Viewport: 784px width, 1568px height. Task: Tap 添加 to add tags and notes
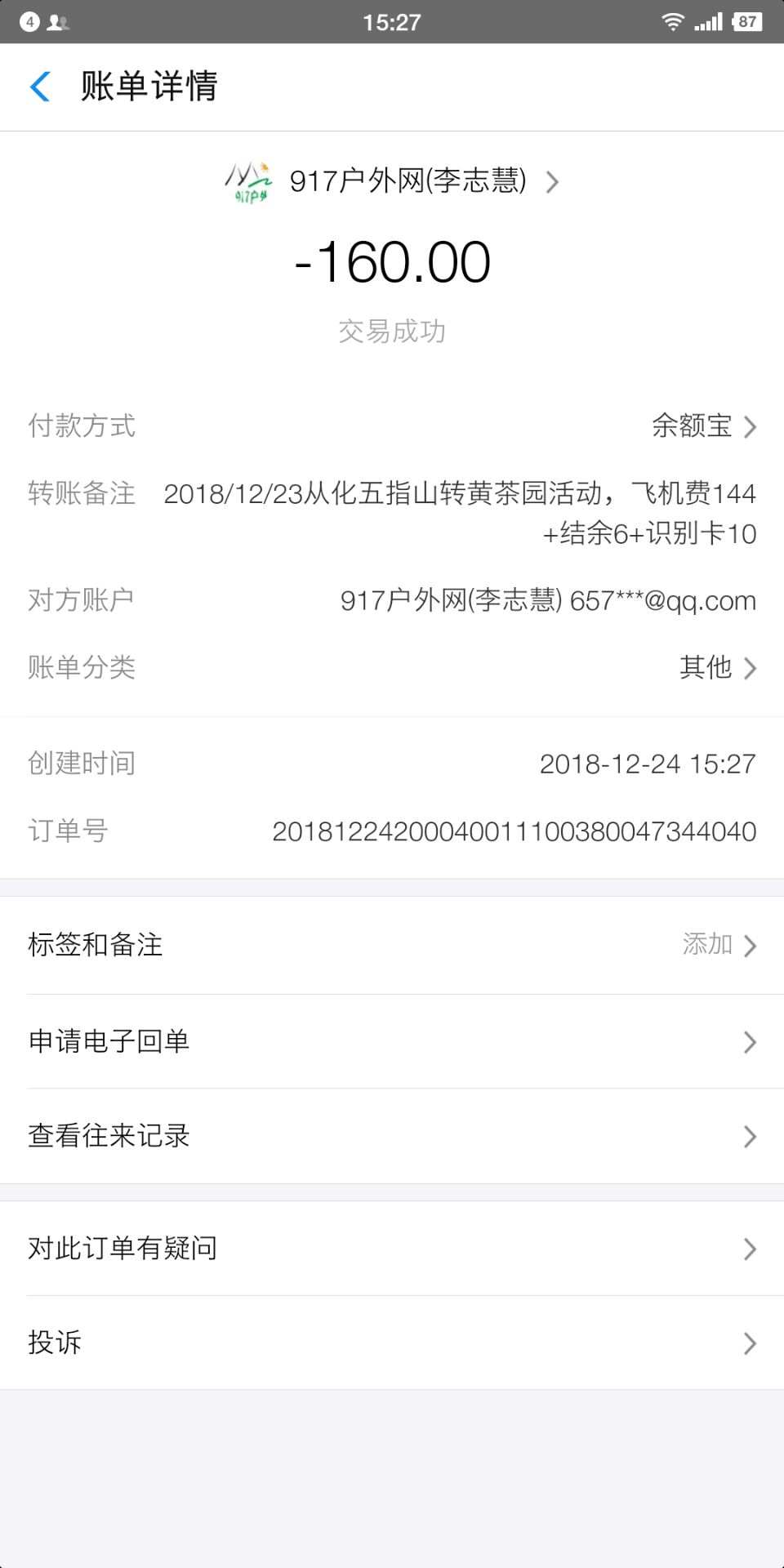(706, 945)
